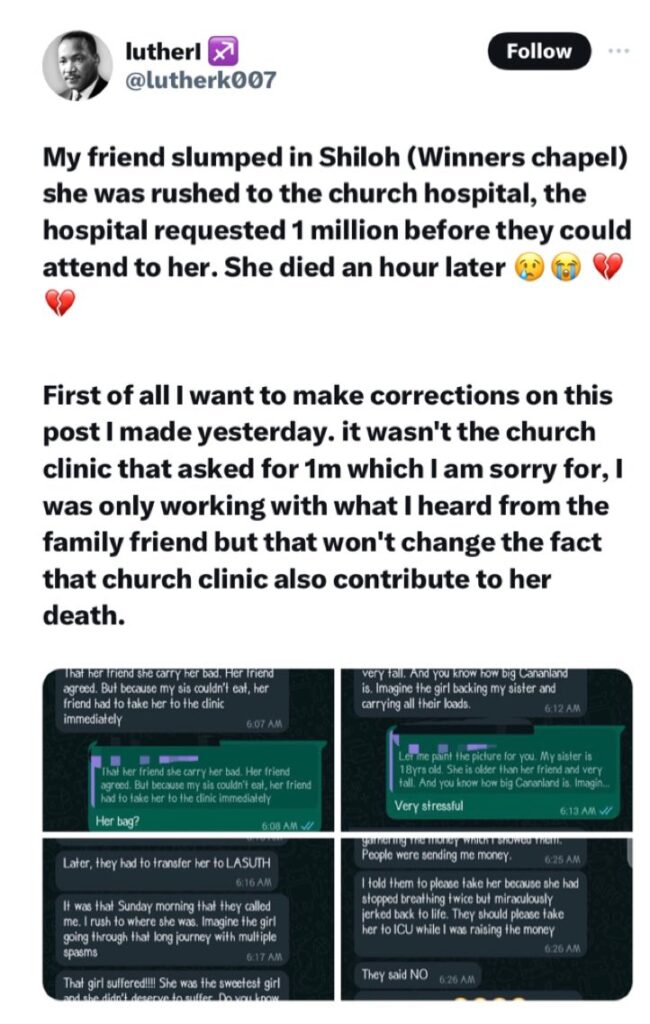
Task: Open the post's overflow menu
Action: (620, 50)
